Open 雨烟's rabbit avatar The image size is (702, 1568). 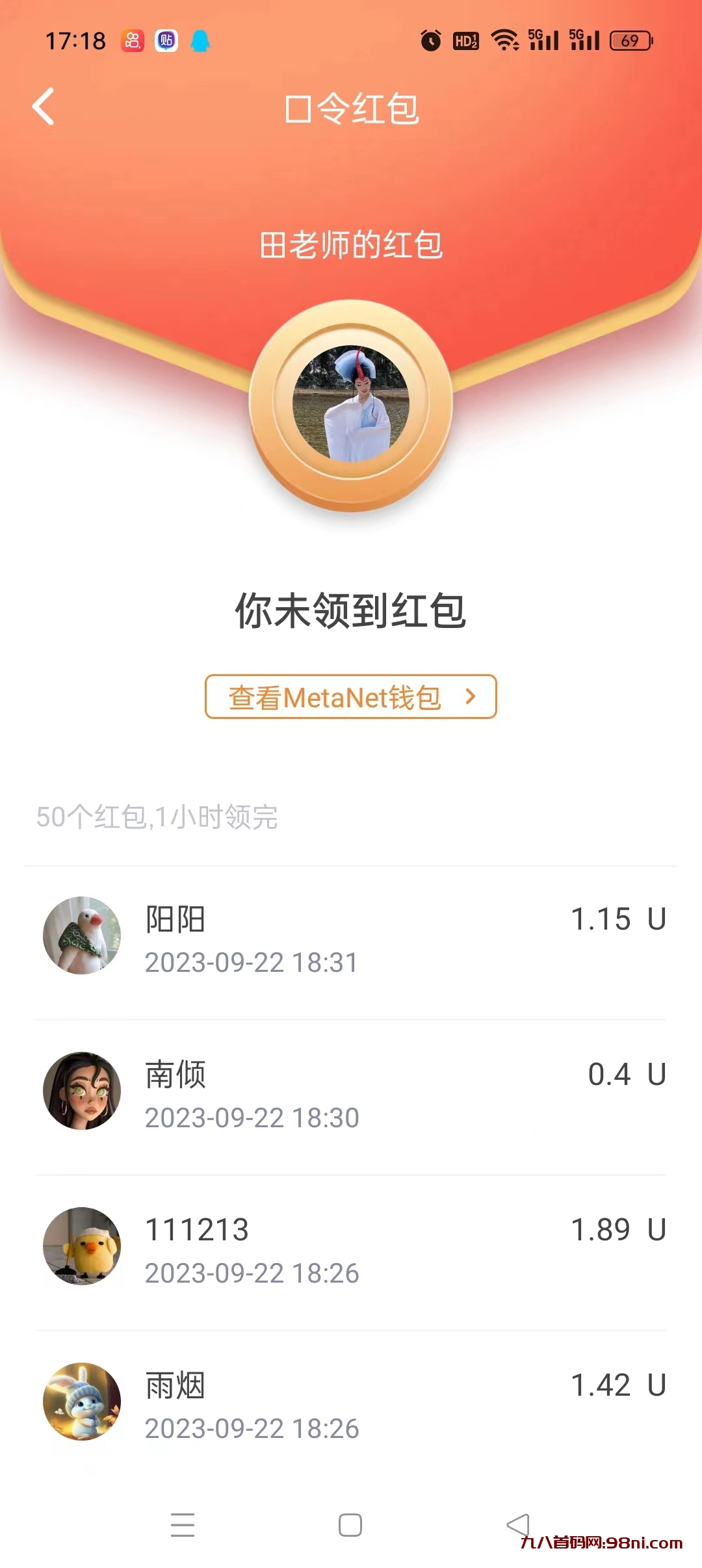(x=81, y=1401)
